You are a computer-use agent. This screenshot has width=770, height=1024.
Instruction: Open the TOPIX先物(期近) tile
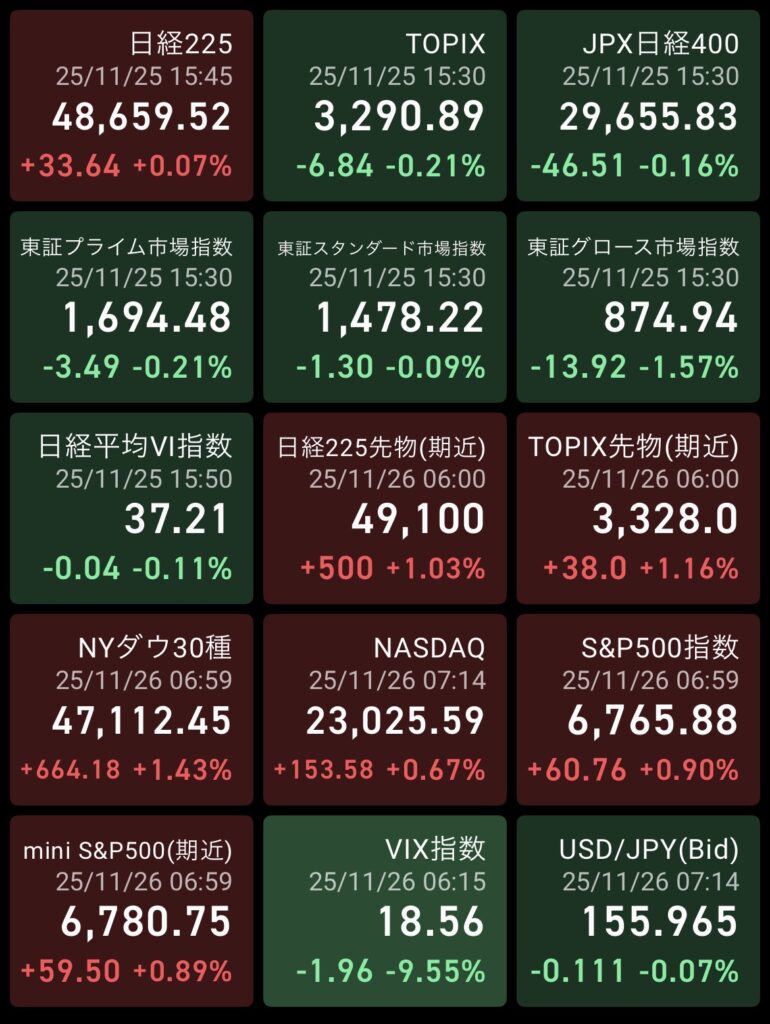(x=638, y=508)
